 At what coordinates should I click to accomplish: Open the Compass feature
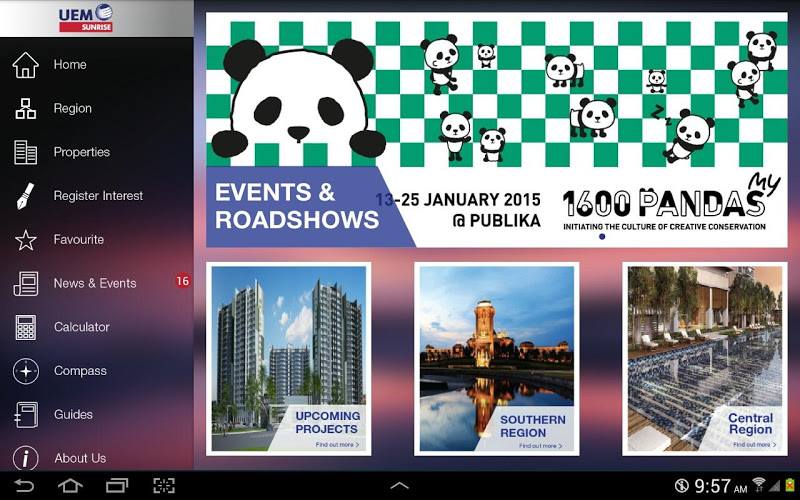click(80, 371)
